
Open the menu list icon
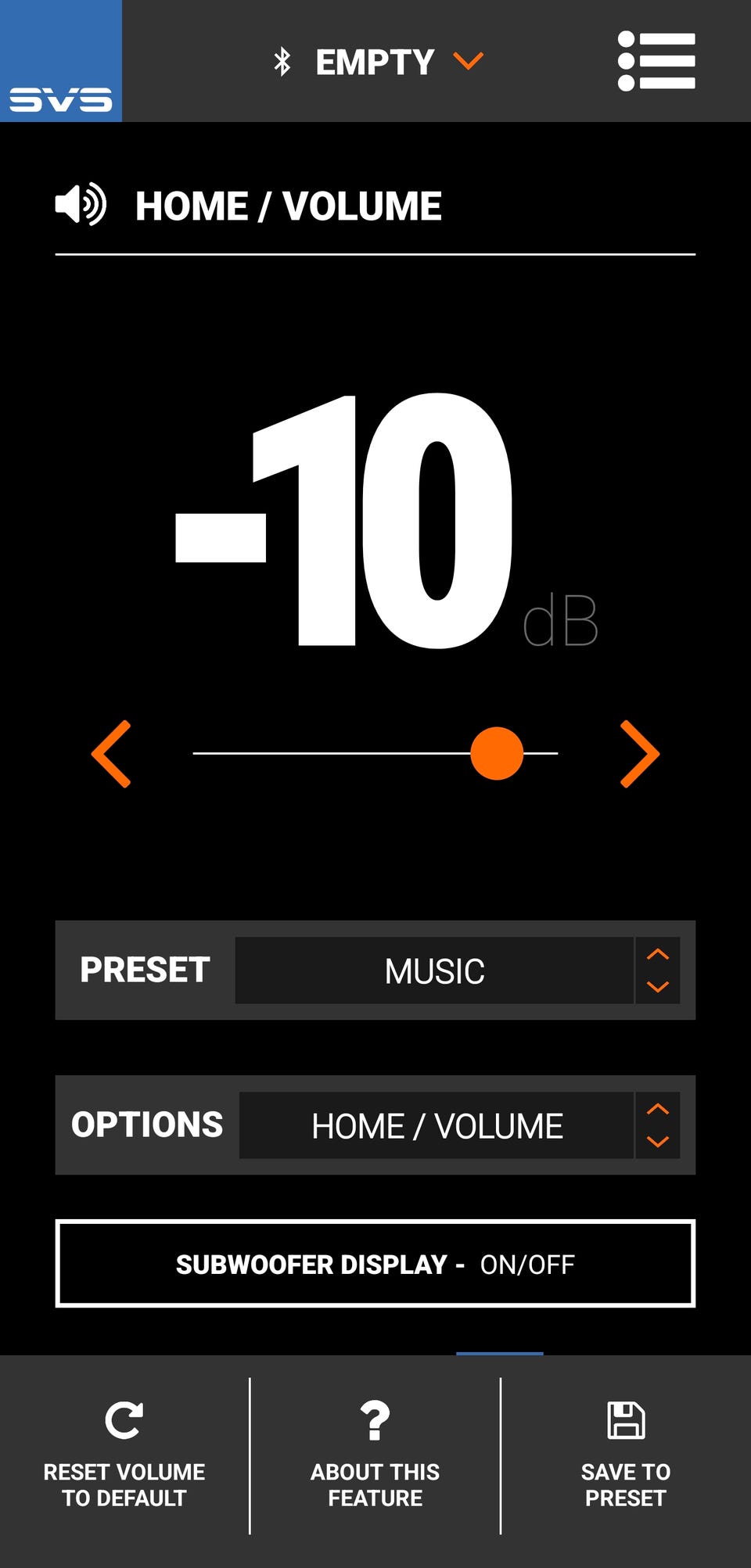656,61
